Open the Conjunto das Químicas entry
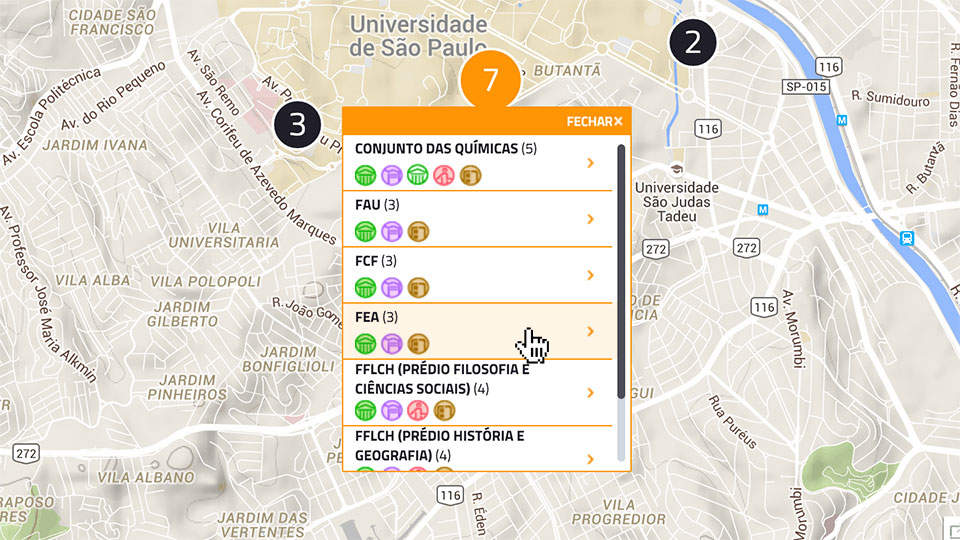Viewport: 960px width, 540px height. [x=480, y=162]
